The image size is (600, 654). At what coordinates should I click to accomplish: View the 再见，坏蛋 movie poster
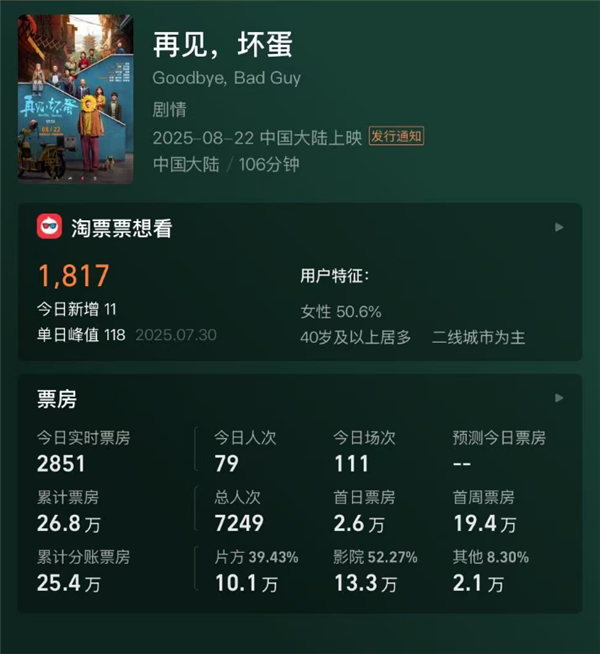click(x=76, y=97)
